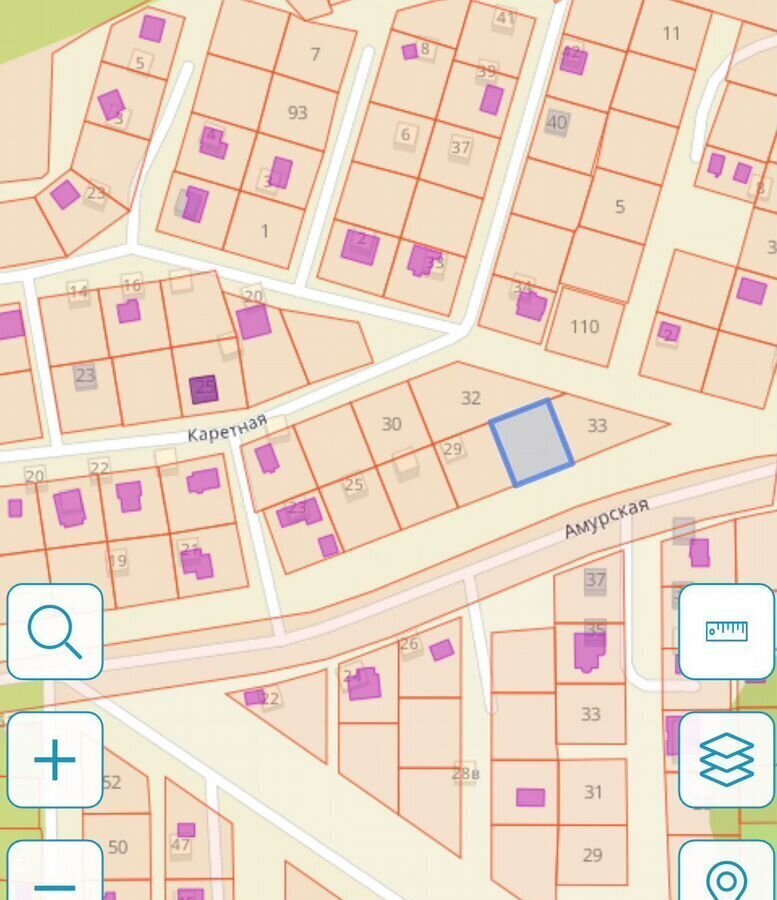Zoom in with the plus button
The height and width of the screenshot is (900, 777).
pyautogui.click(x=55, y=760)
